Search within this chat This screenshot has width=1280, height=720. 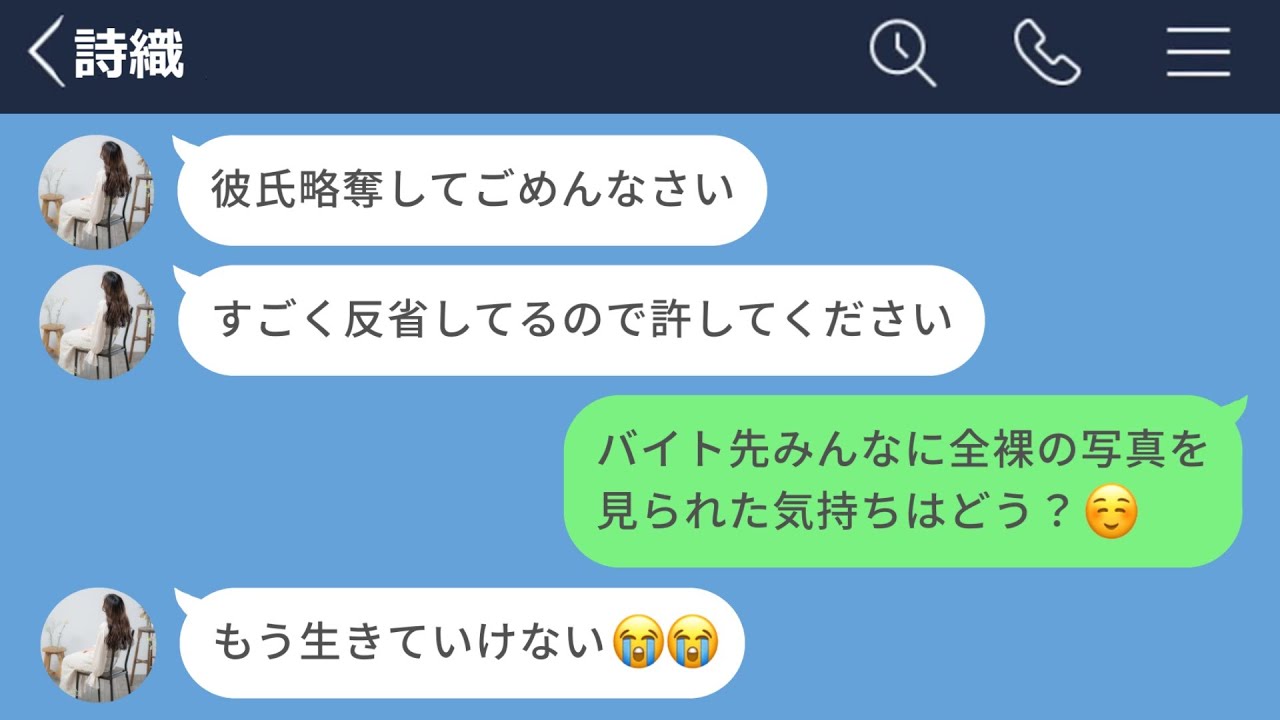[902, 52]
